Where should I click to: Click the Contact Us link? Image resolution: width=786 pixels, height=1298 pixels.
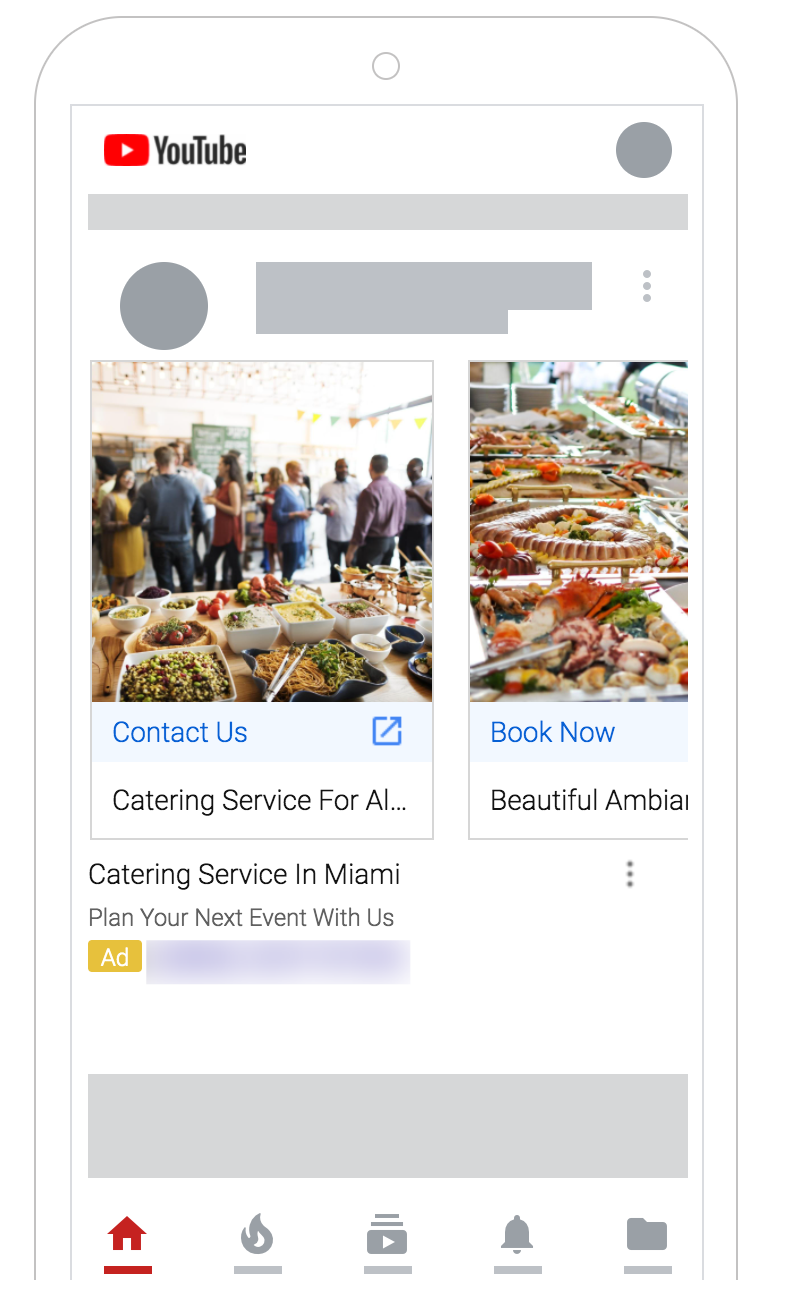pyautogui.click(x=179, y=732)
